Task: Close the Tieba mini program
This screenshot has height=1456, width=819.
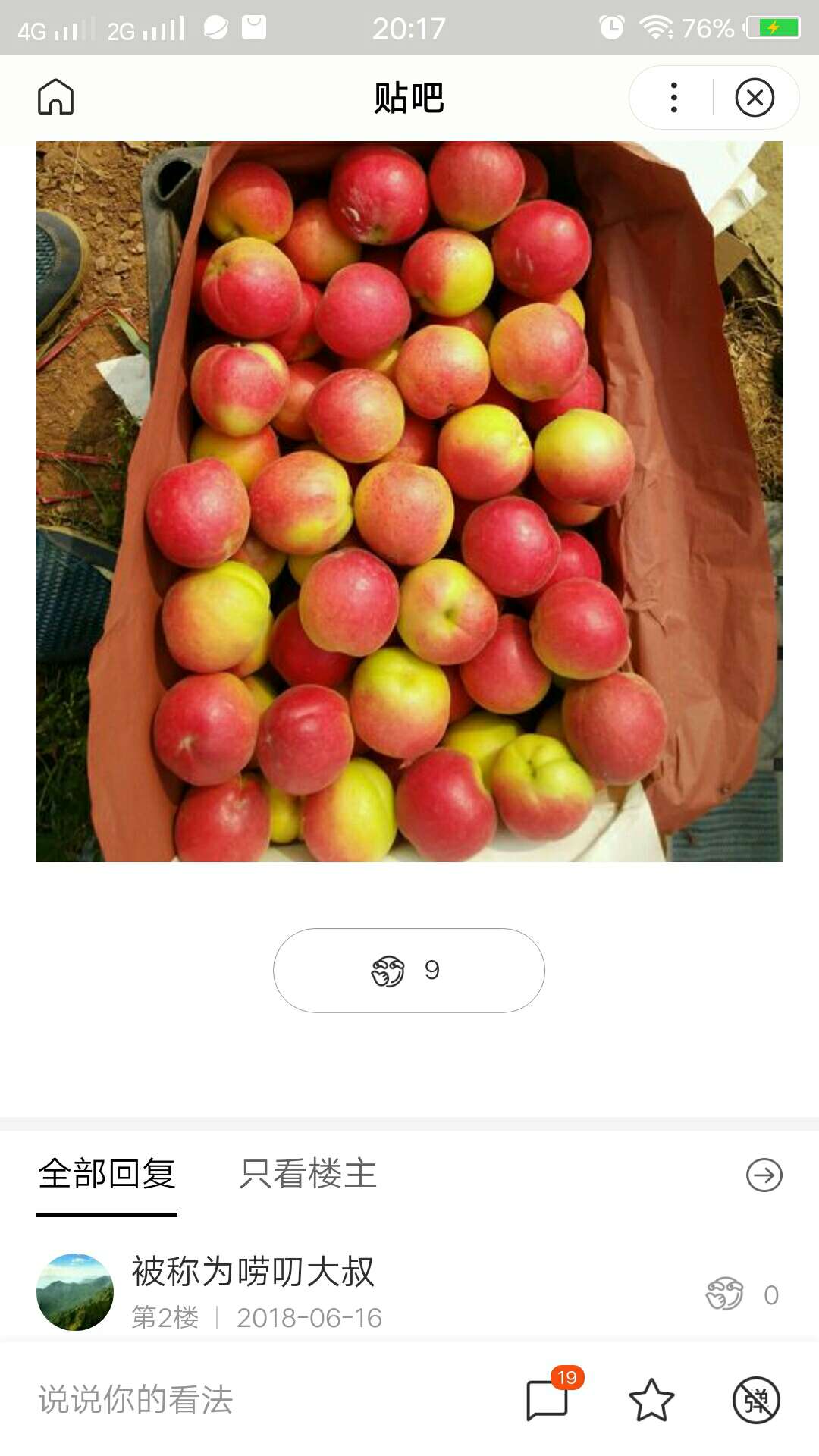Action: (x=755, y=98)
